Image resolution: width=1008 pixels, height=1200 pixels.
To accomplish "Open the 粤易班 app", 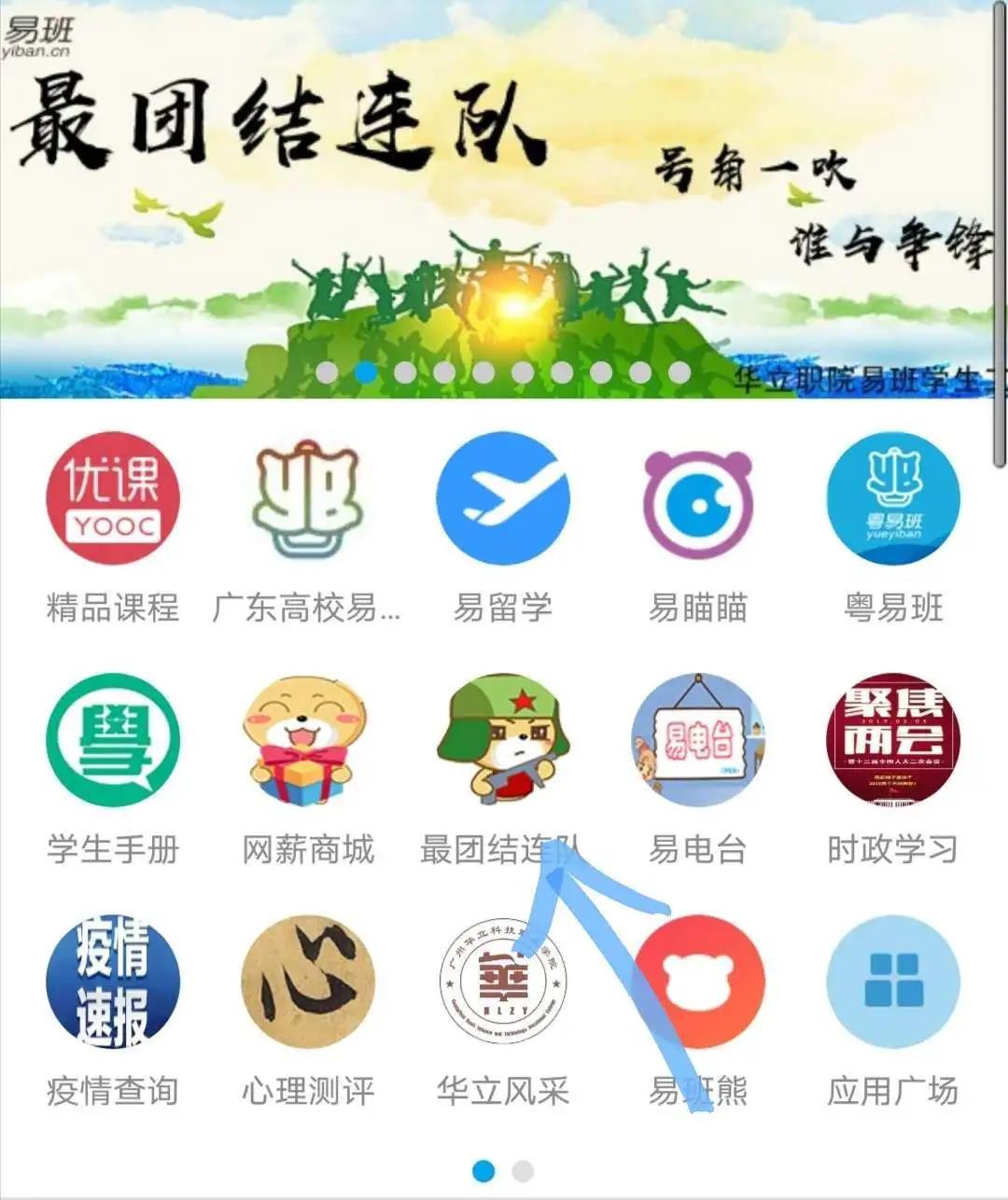I will (893, 499).
